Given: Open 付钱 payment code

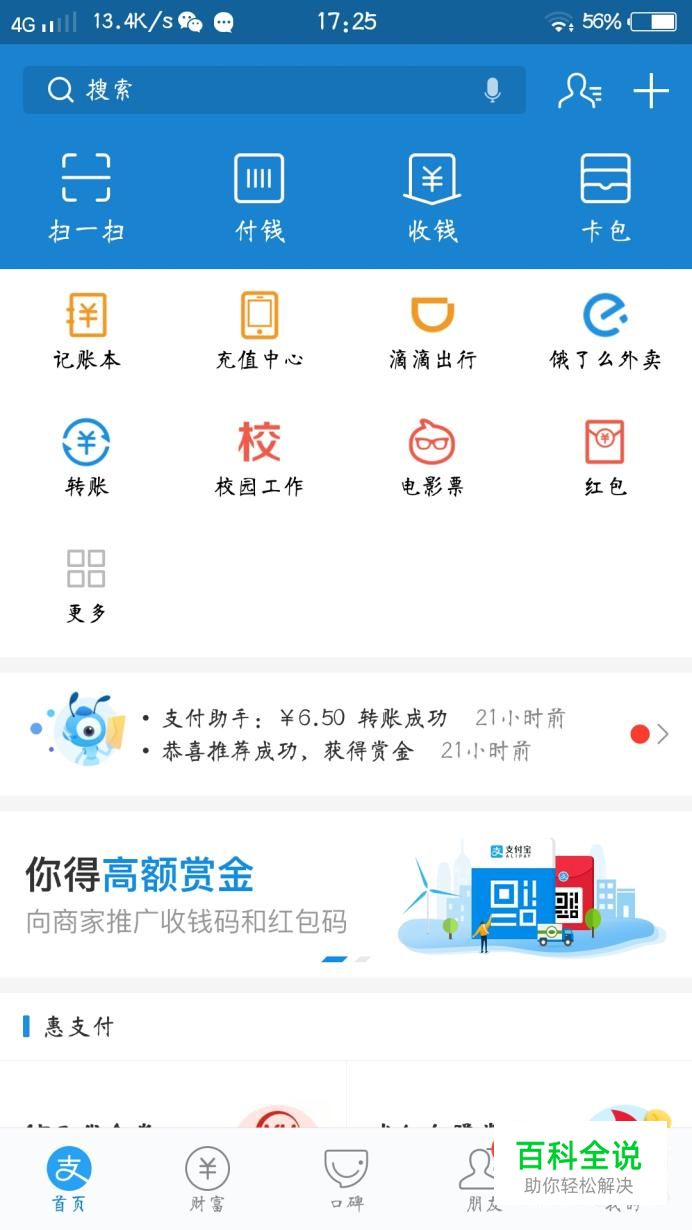Looking at the screenshot, I should (259, 197).
